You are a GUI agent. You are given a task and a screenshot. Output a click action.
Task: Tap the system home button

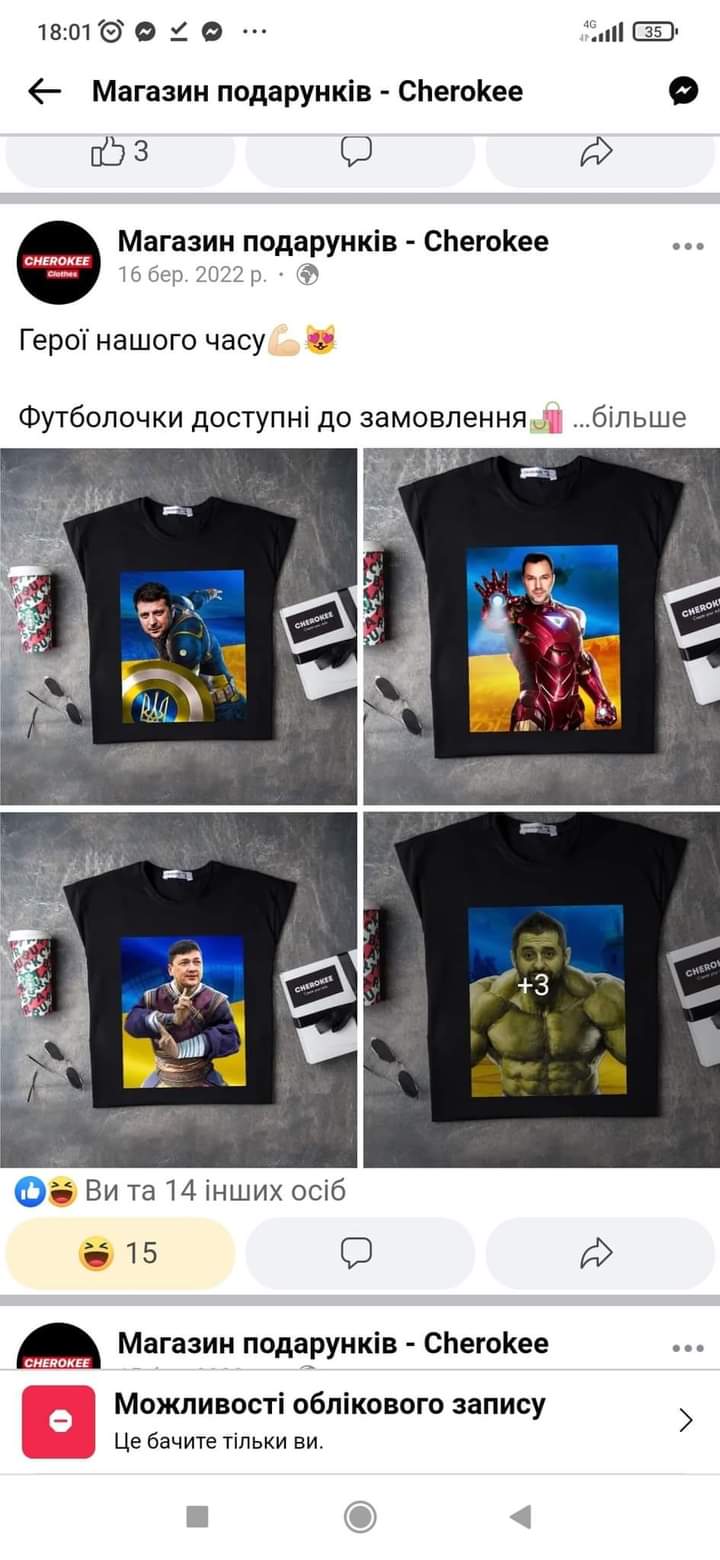pyautogui.click(x=360, y=1517)
